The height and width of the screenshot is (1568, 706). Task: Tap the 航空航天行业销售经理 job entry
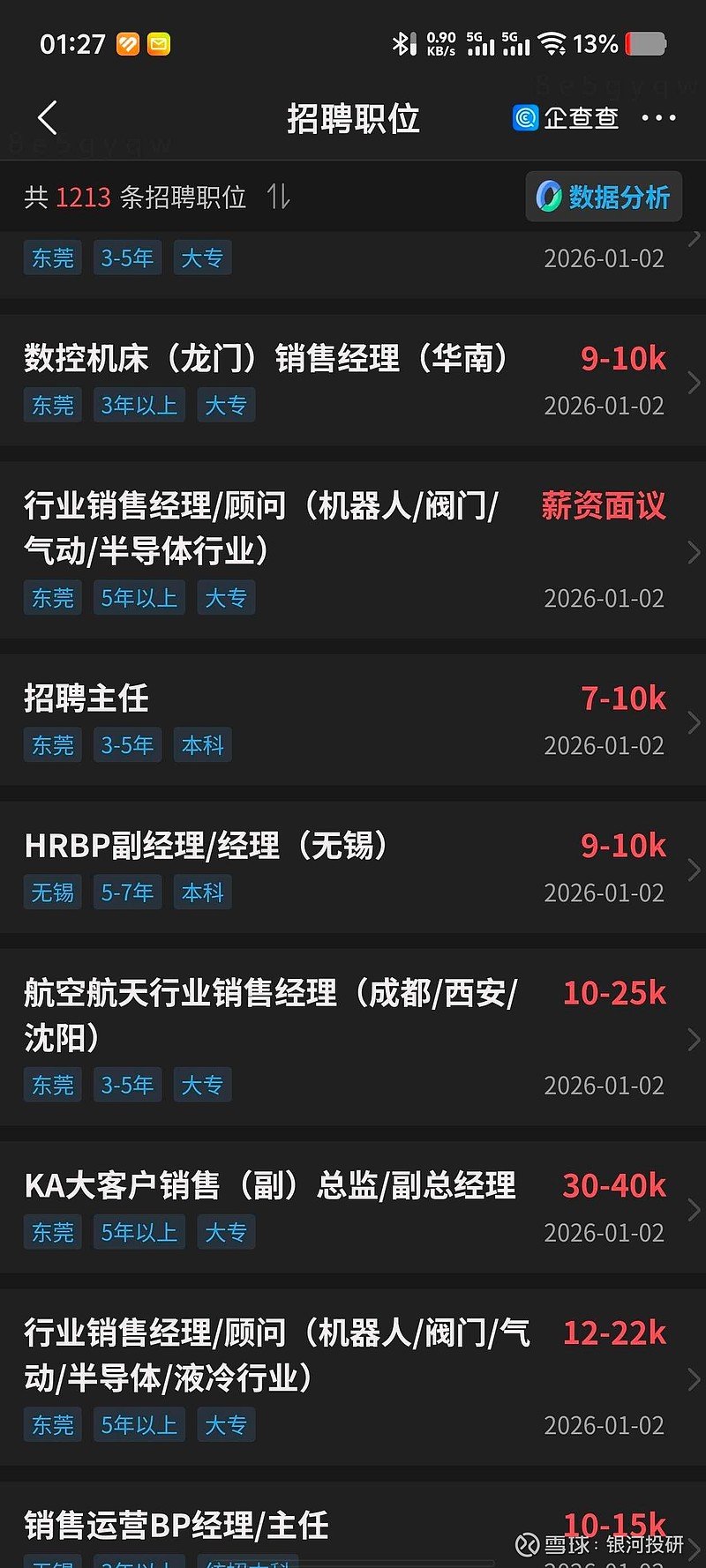click(x=265, y=1014)
